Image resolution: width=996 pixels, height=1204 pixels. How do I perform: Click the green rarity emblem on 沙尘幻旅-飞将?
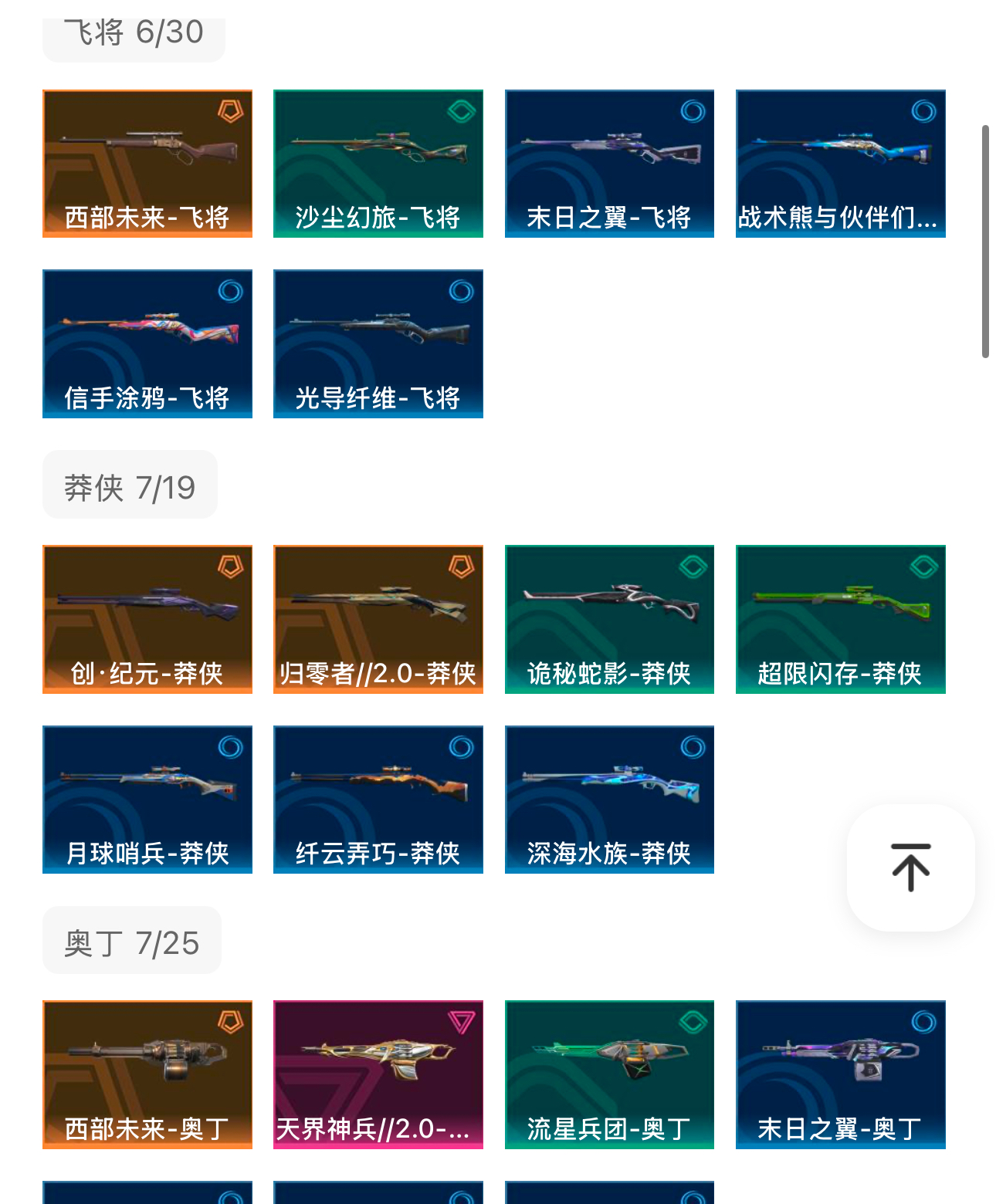click(463, 112)
